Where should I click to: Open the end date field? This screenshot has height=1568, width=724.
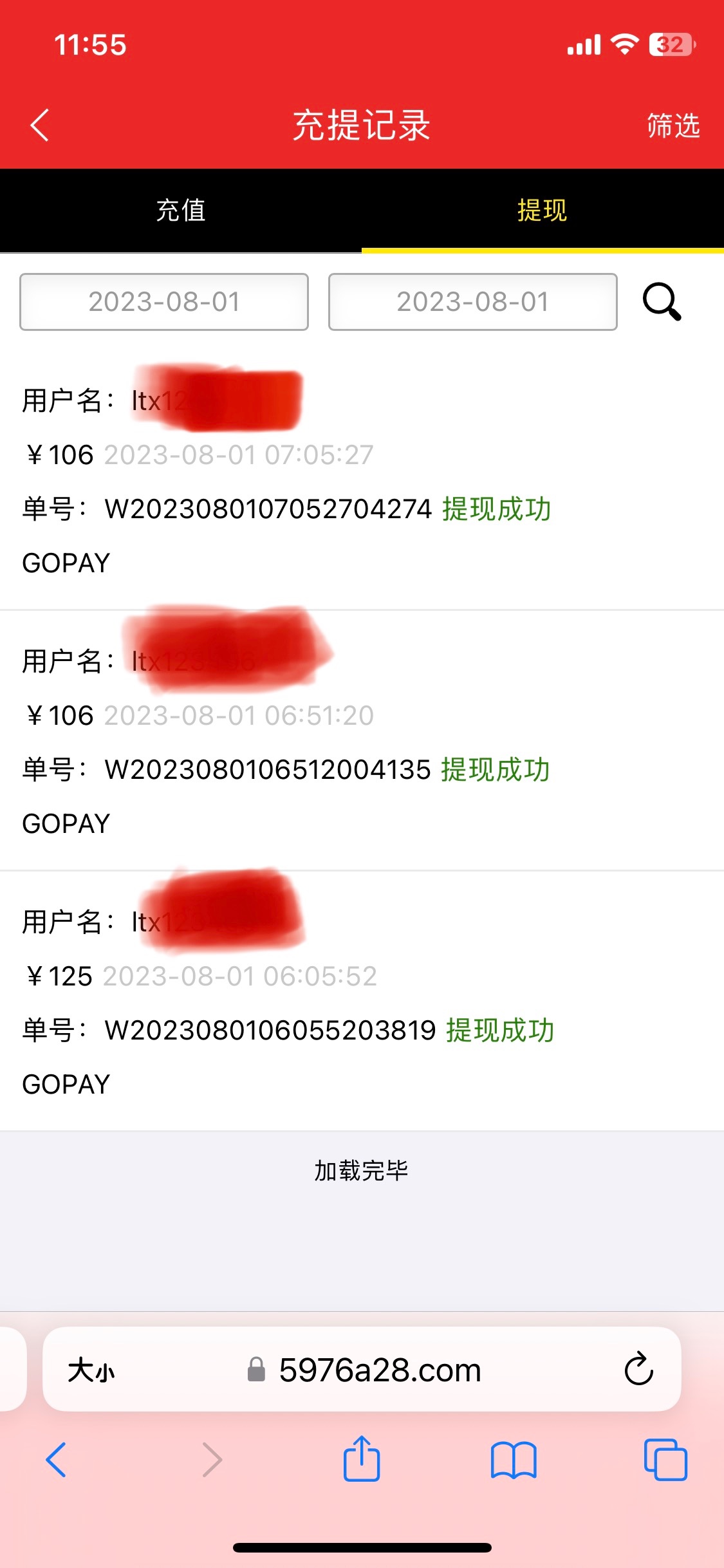472,302
